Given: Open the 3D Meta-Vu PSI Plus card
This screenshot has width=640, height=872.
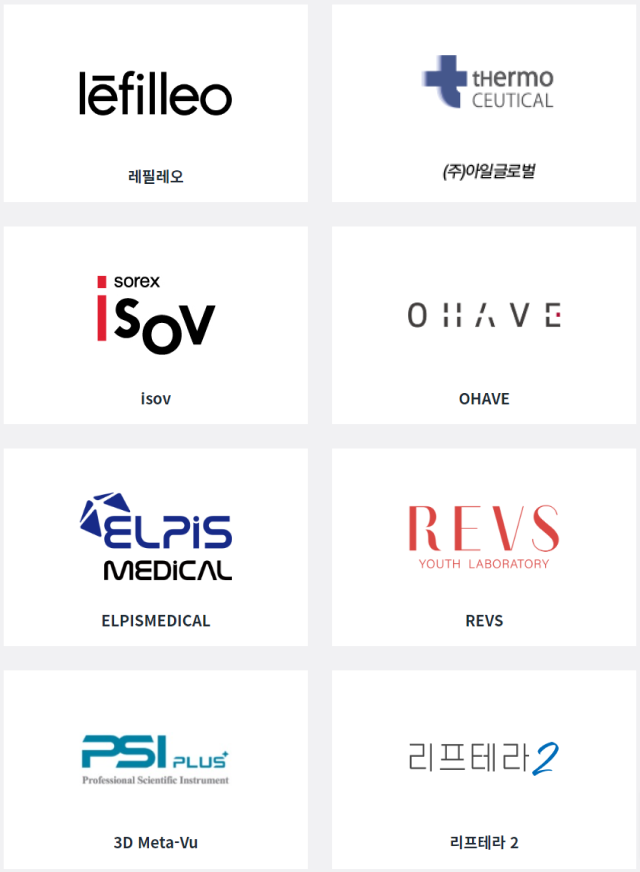Looking at the screenshot, I should pyautogui.click(x=156, y=769).
